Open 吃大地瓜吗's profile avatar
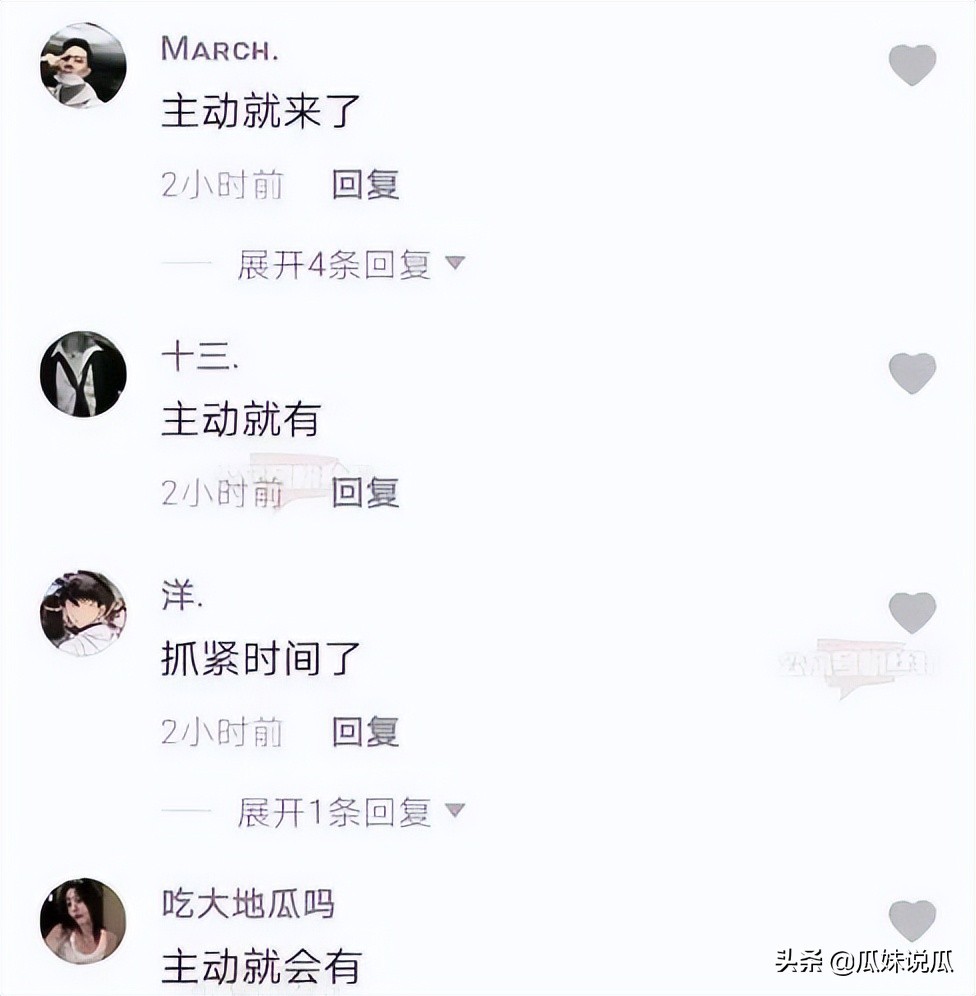The width and height of the screenshot is (976, 996). 83,921
